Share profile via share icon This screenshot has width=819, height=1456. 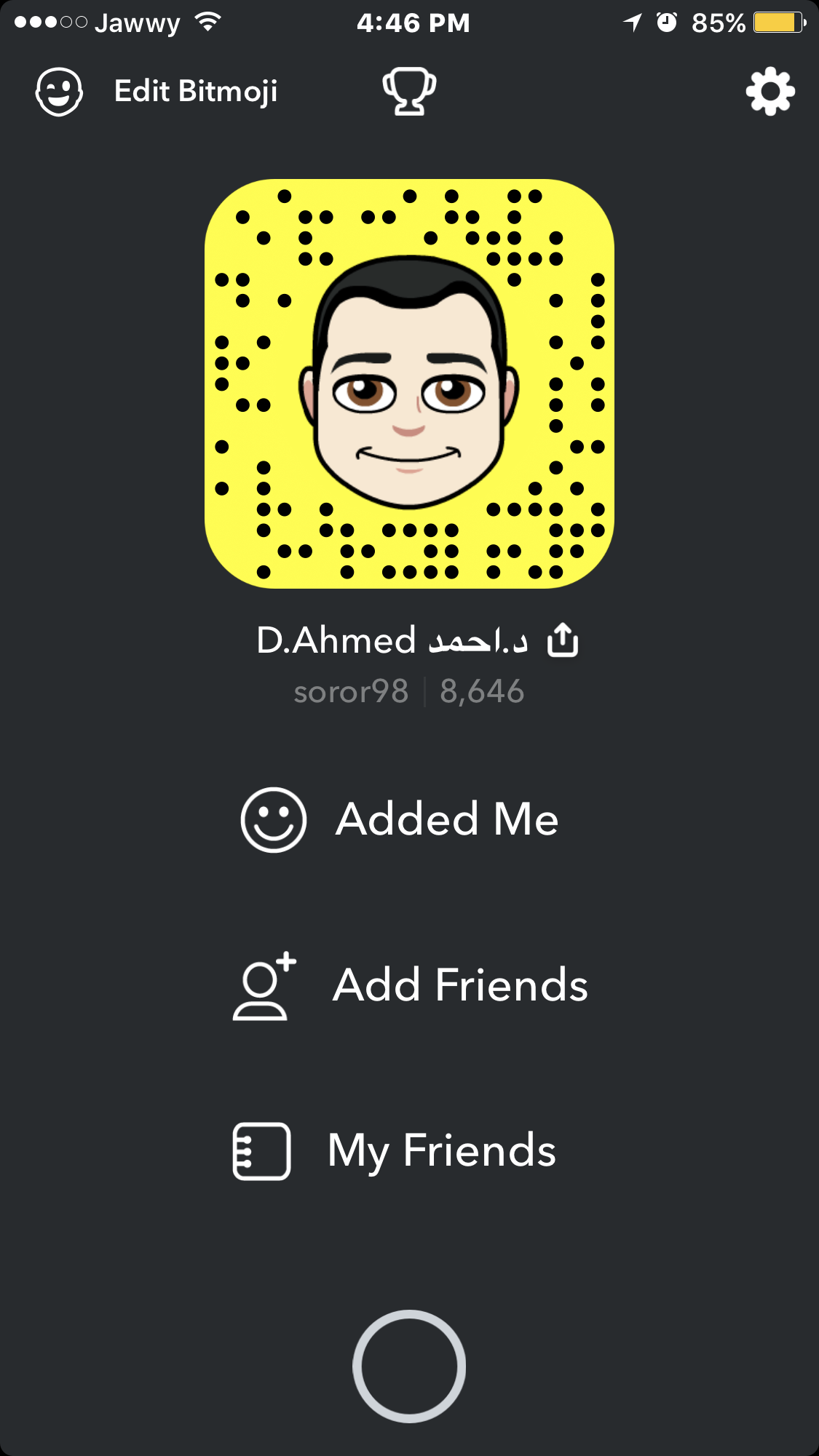tap(563, 640)
